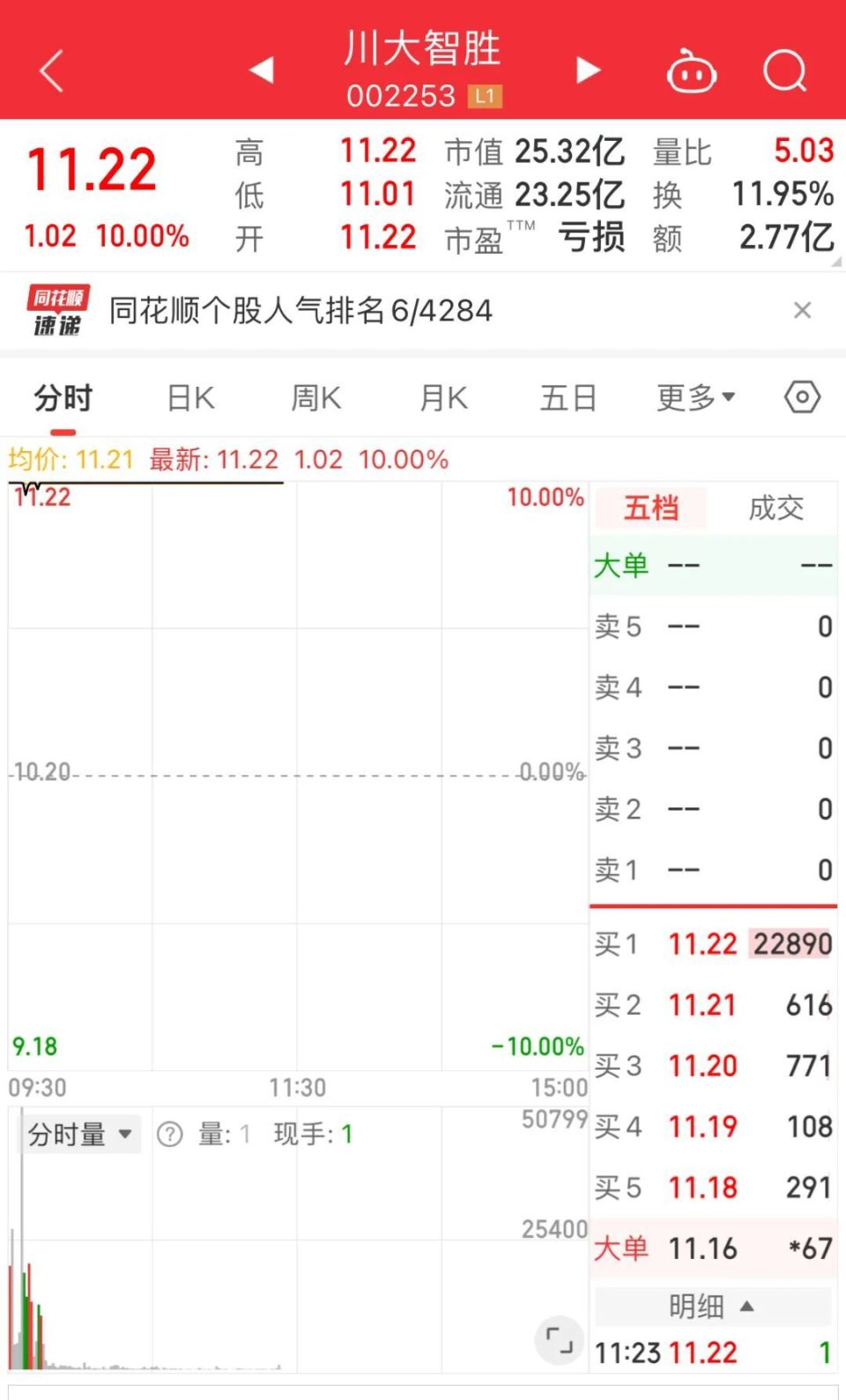This screenshot has height=1400, width=846.
Task: Open the robot assistant icon
Action: tap(692, 70)
